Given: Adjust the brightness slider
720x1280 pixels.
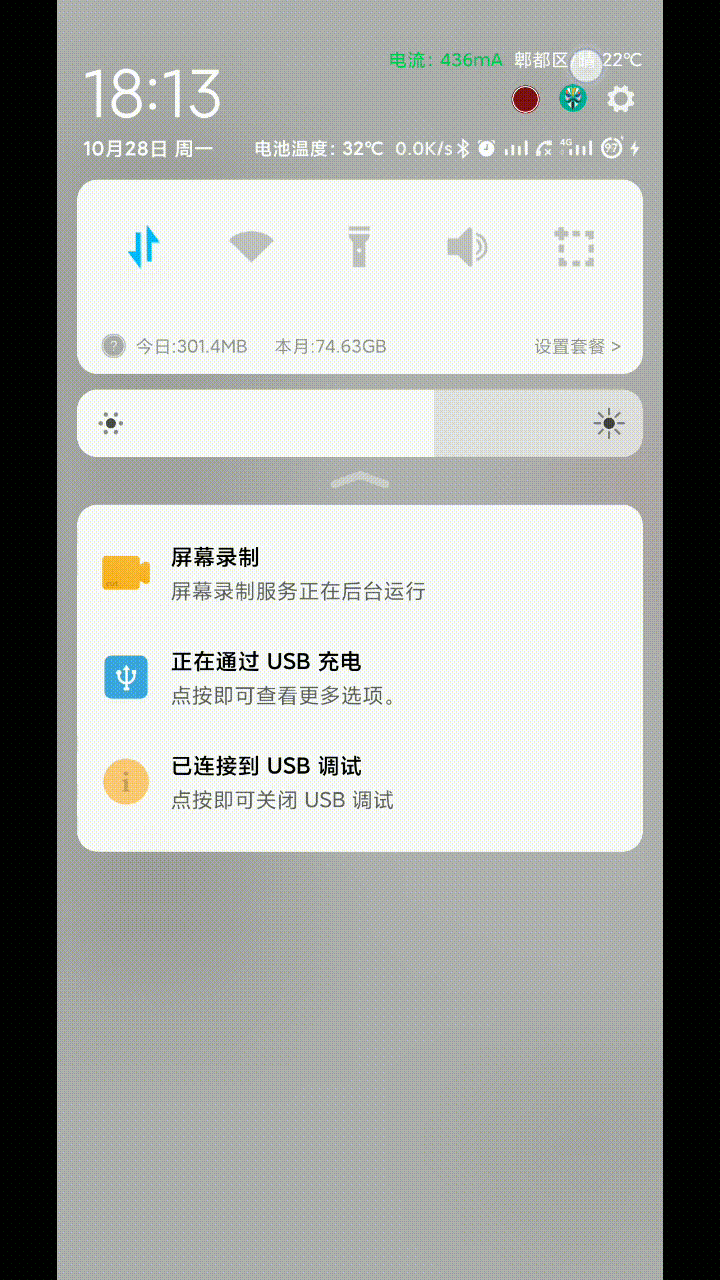Looking at the screenshot, I should click(360, 424).
